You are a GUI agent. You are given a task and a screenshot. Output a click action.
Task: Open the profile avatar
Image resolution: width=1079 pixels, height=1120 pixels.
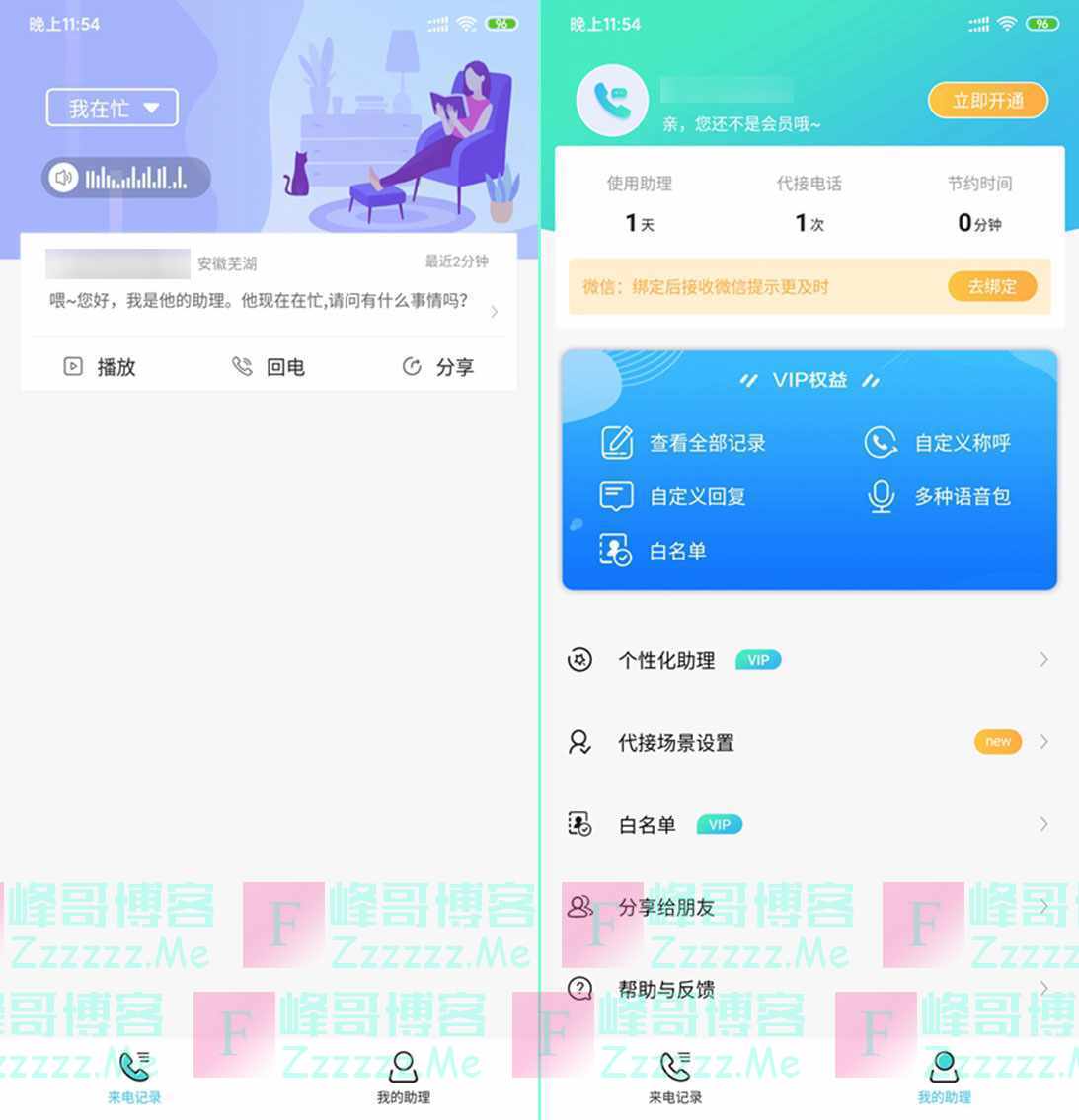612,100
